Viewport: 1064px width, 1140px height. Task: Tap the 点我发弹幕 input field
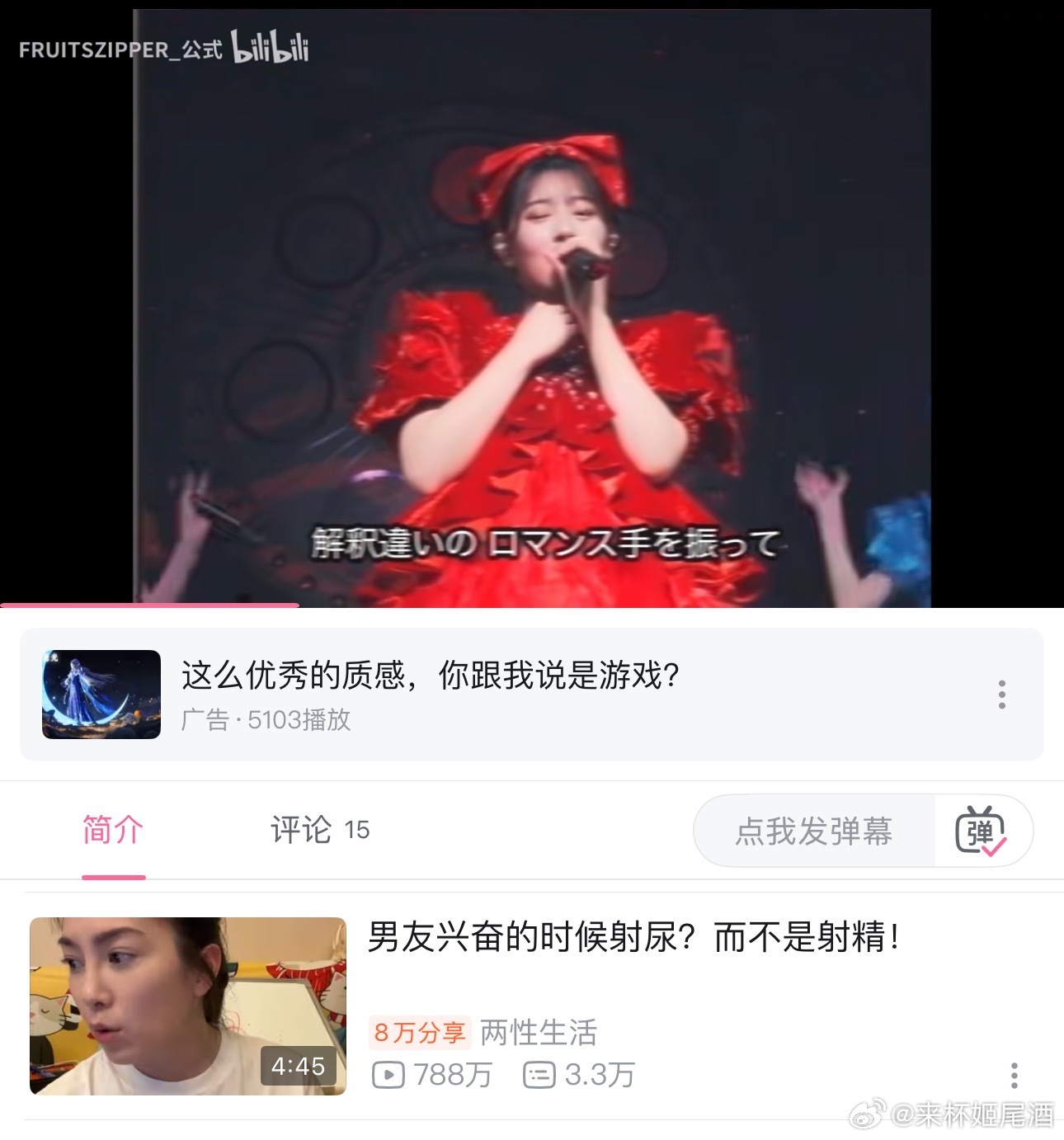coord(813,831)
